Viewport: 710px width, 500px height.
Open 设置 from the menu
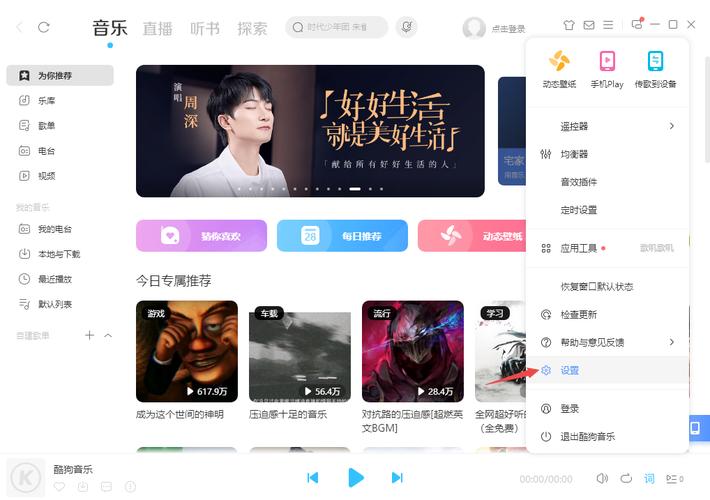pyautogui.click(x=570, y=370)
